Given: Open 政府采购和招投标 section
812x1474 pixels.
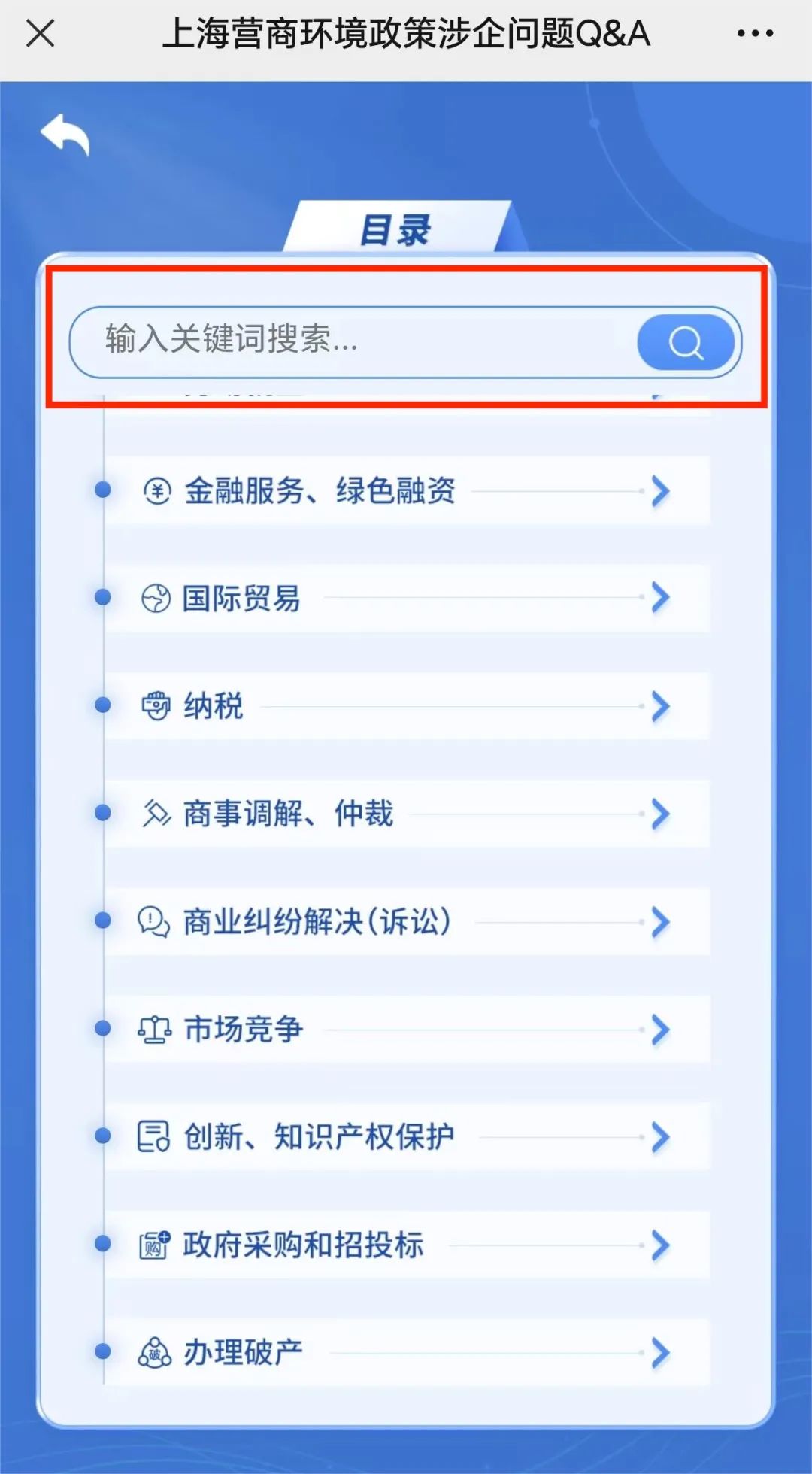Looking at the screenshot, I should (x=406, y=1245).
